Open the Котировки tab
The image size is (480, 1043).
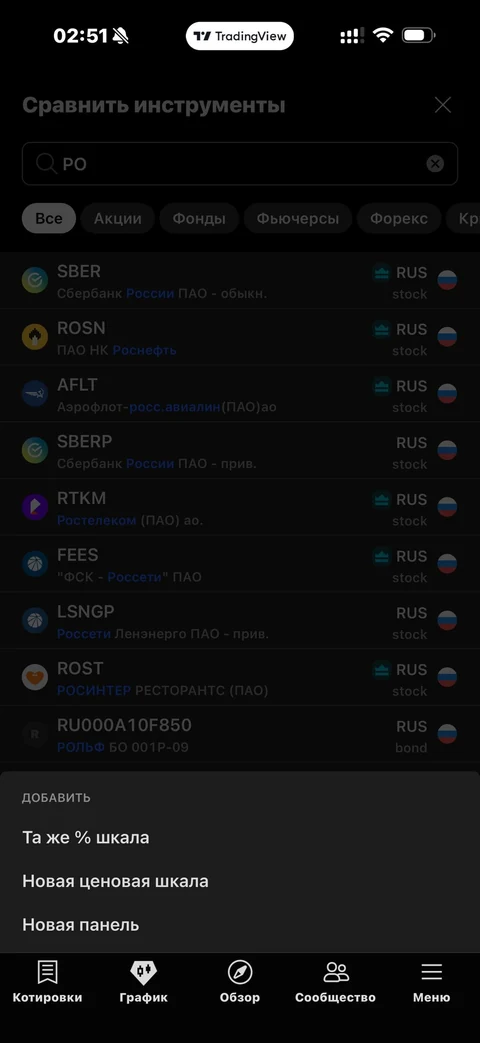click(47, 982)
